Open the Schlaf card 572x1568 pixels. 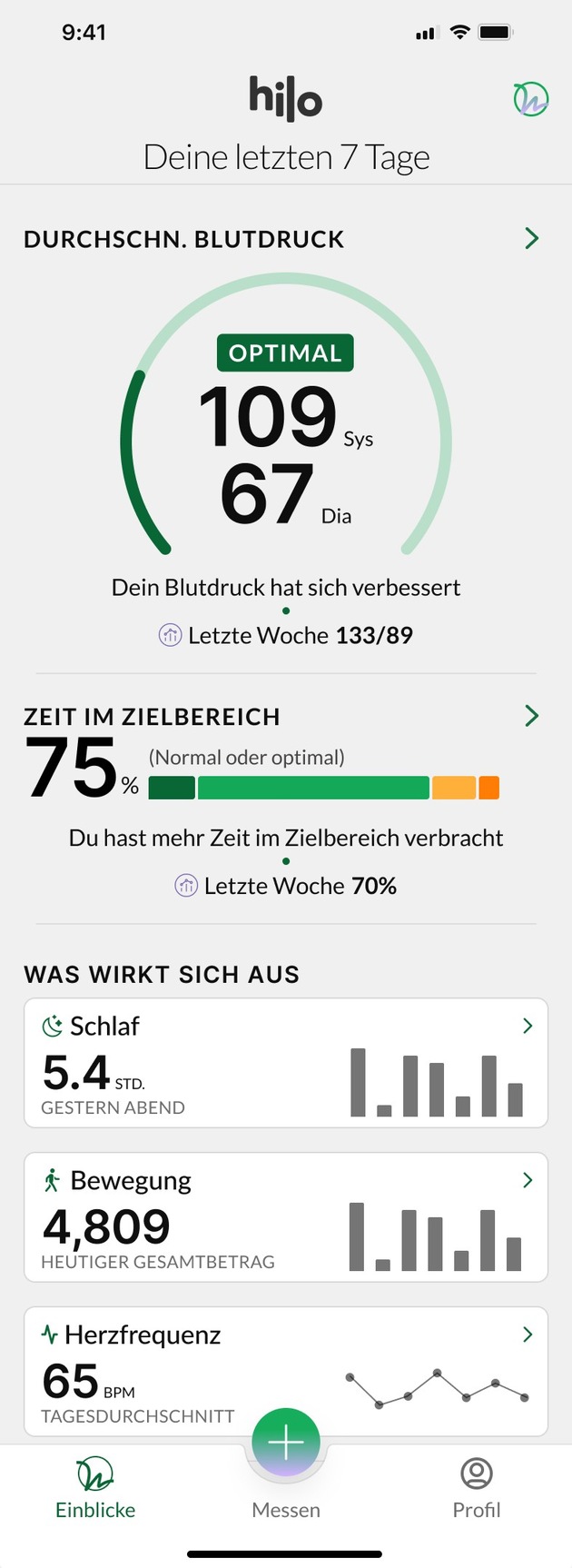286,1063
